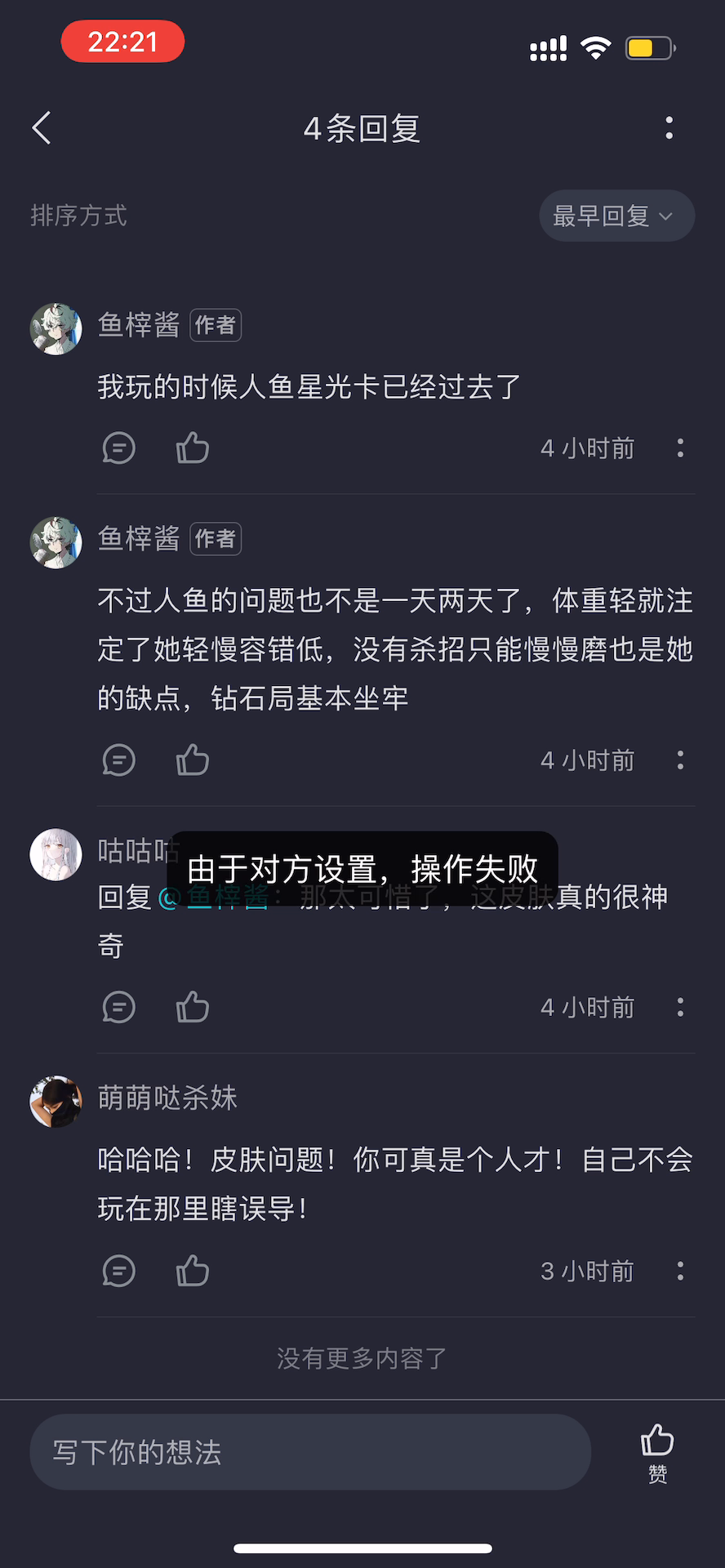The width and height of the screenshot is (725, 1568).
Task: Open more options for 萌萌哒杀妹's comment
Action: (x=680, y=1271)
